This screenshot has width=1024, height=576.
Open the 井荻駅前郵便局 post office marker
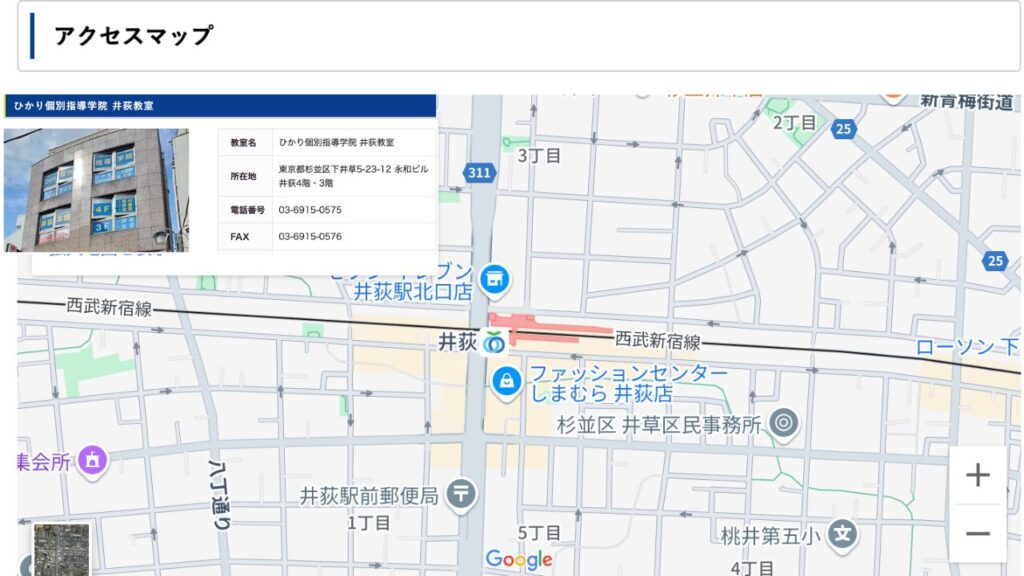click(461, 494)
